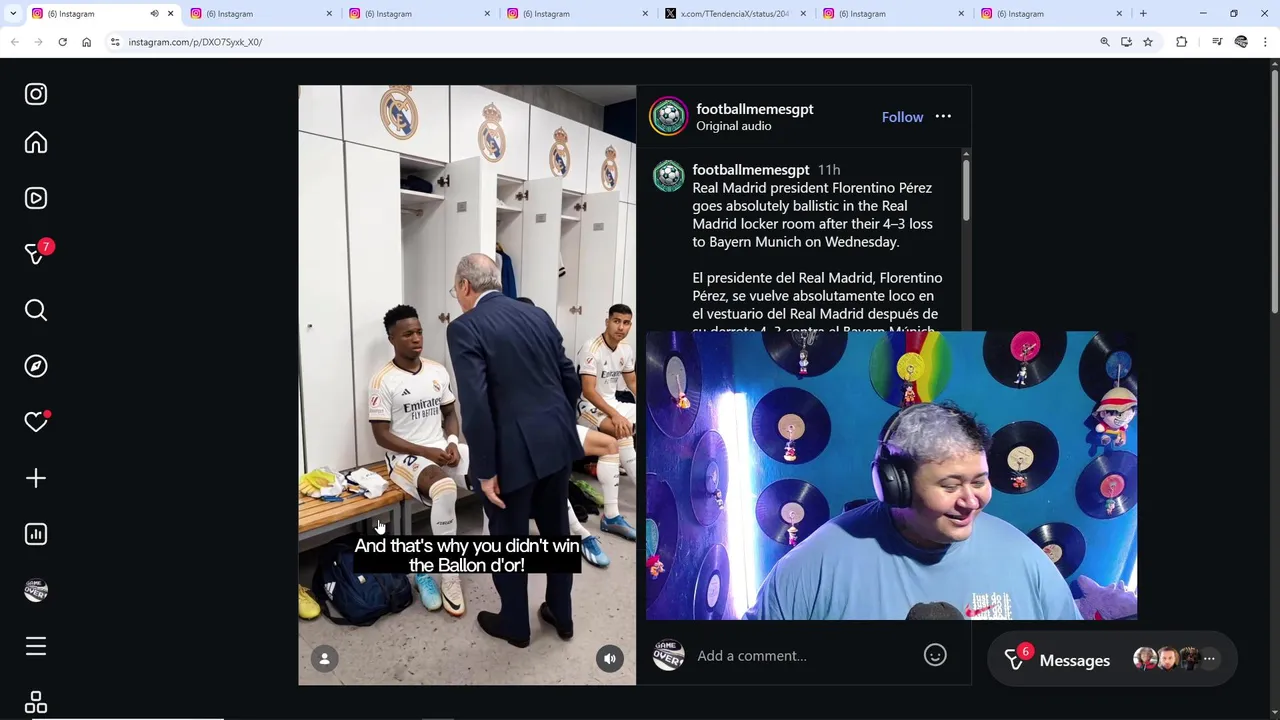Follow the footballmemesgpt account
This screenshot has height=720, width=1280.
point(901,117)
